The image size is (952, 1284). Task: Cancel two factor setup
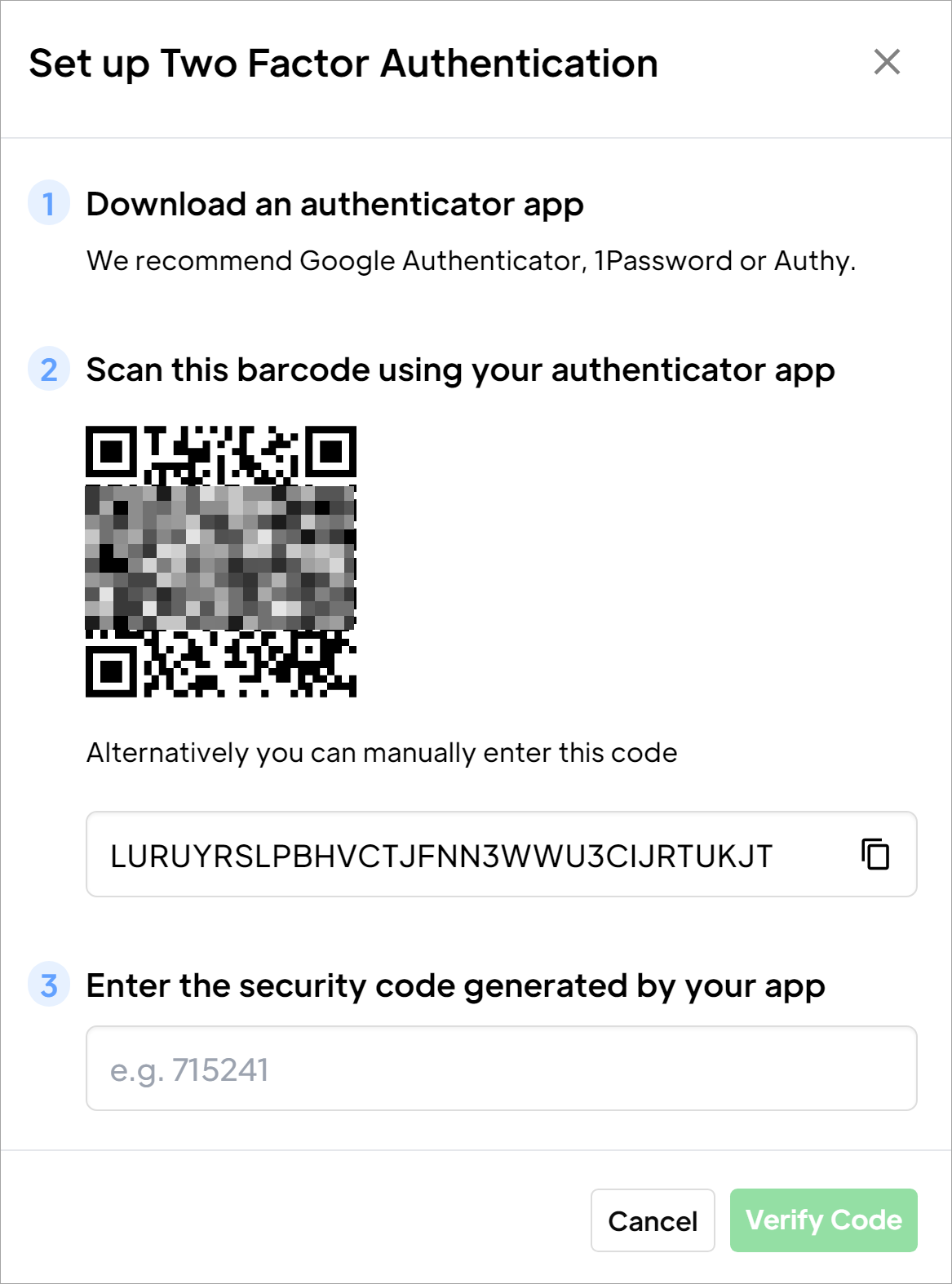(x=653, y=1220)
